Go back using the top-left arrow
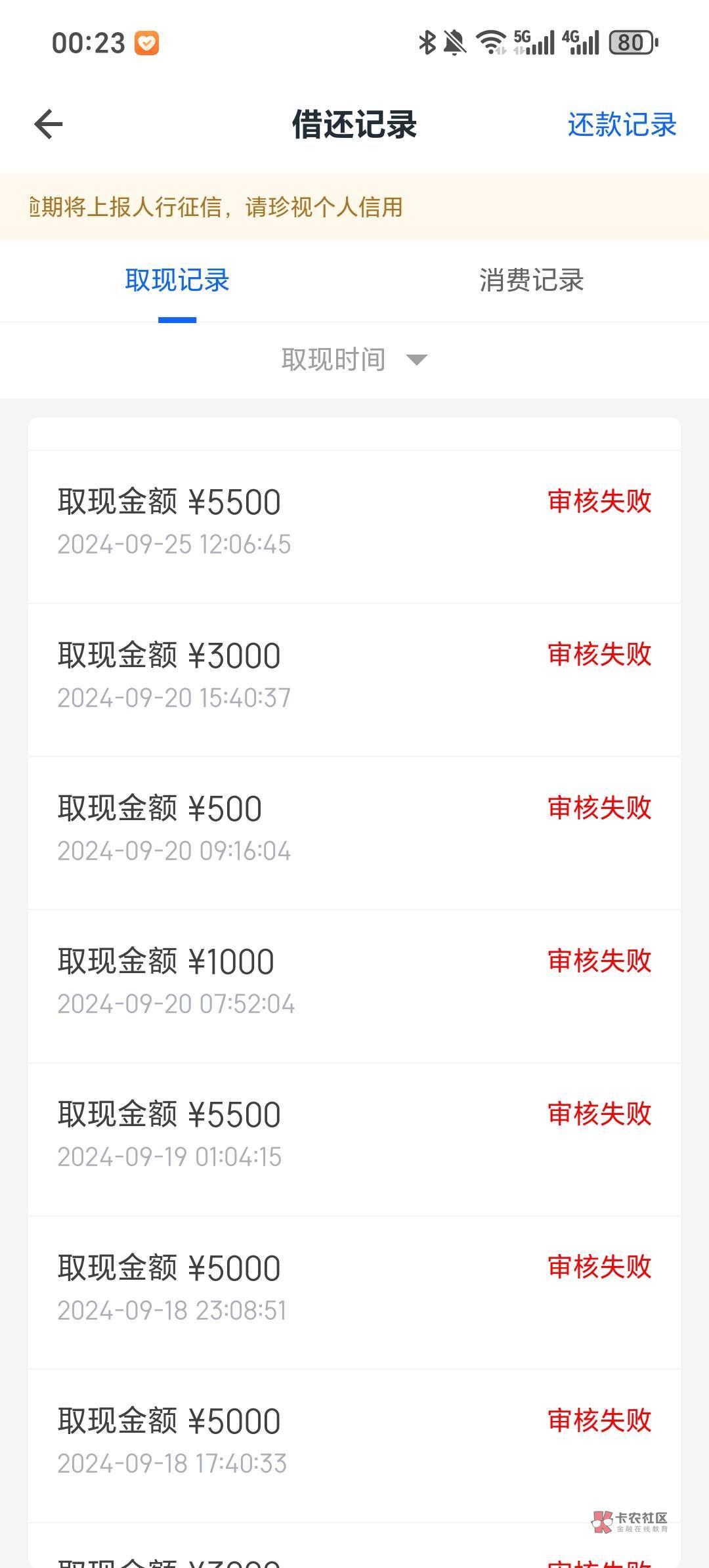 tap(49, 125)
